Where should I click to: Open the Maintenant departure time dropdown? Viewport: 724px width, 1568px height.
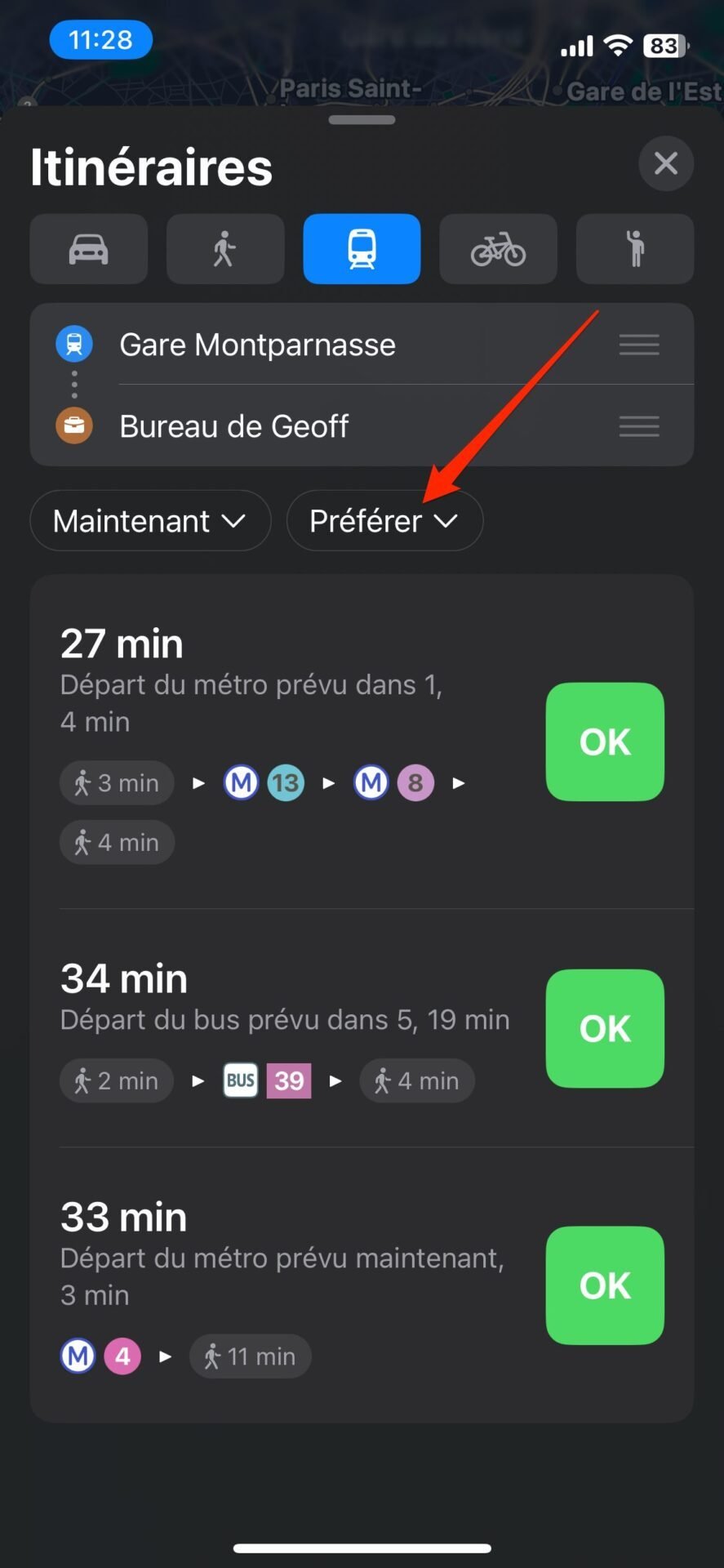pyautogui.click(x=150, y=520)
